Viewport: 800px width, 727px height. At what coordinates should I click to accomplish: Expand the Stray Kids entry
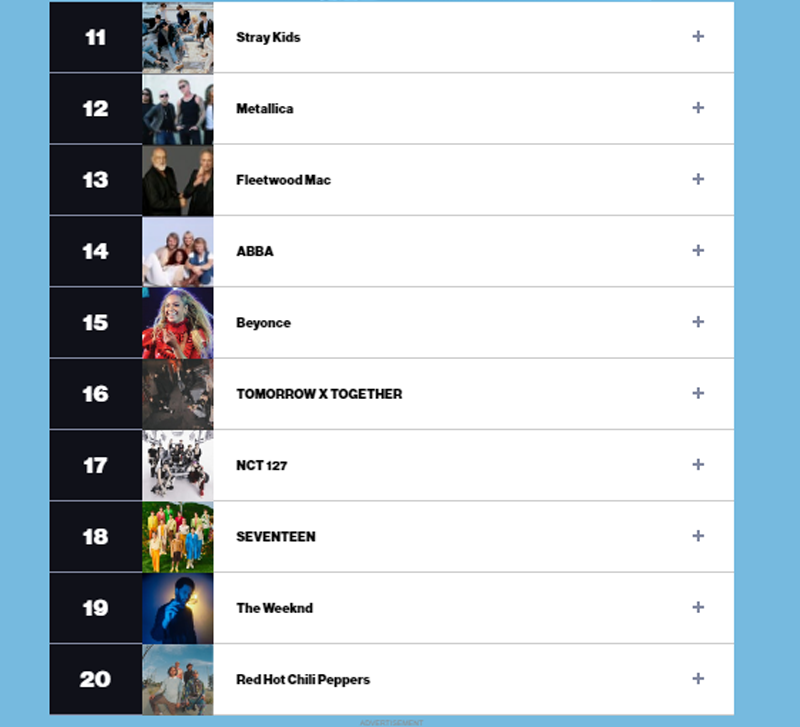pyautogui.click(x=698, y=37)
